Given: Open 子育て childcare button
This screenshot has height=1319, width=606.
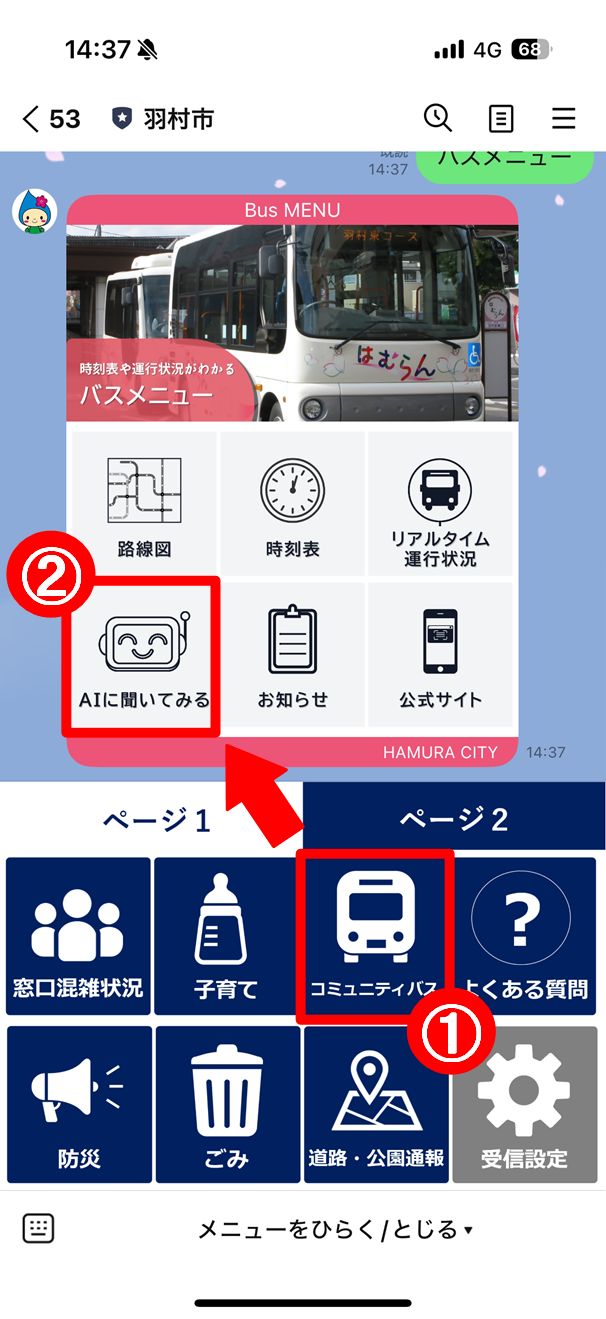Looking at the screenshot, I should tap(226, 936).
